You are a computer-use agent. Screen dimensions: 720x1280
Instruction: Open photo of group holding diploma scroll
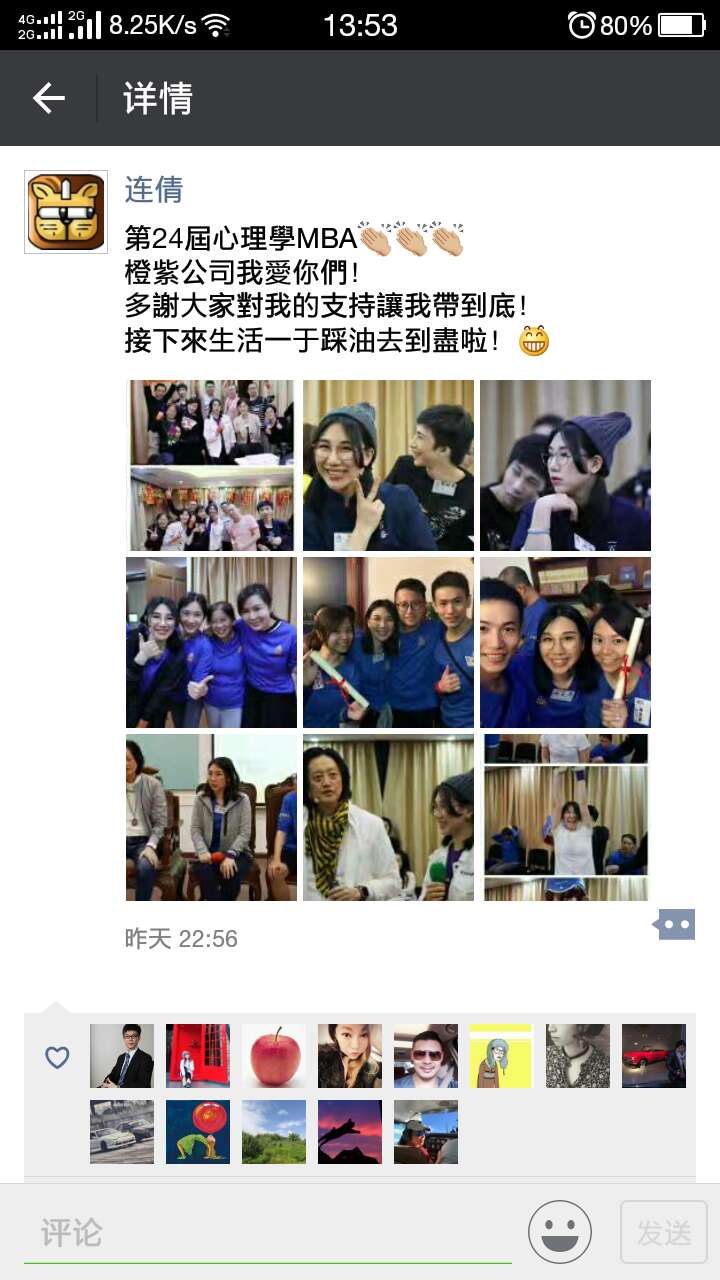pos(388,642)
